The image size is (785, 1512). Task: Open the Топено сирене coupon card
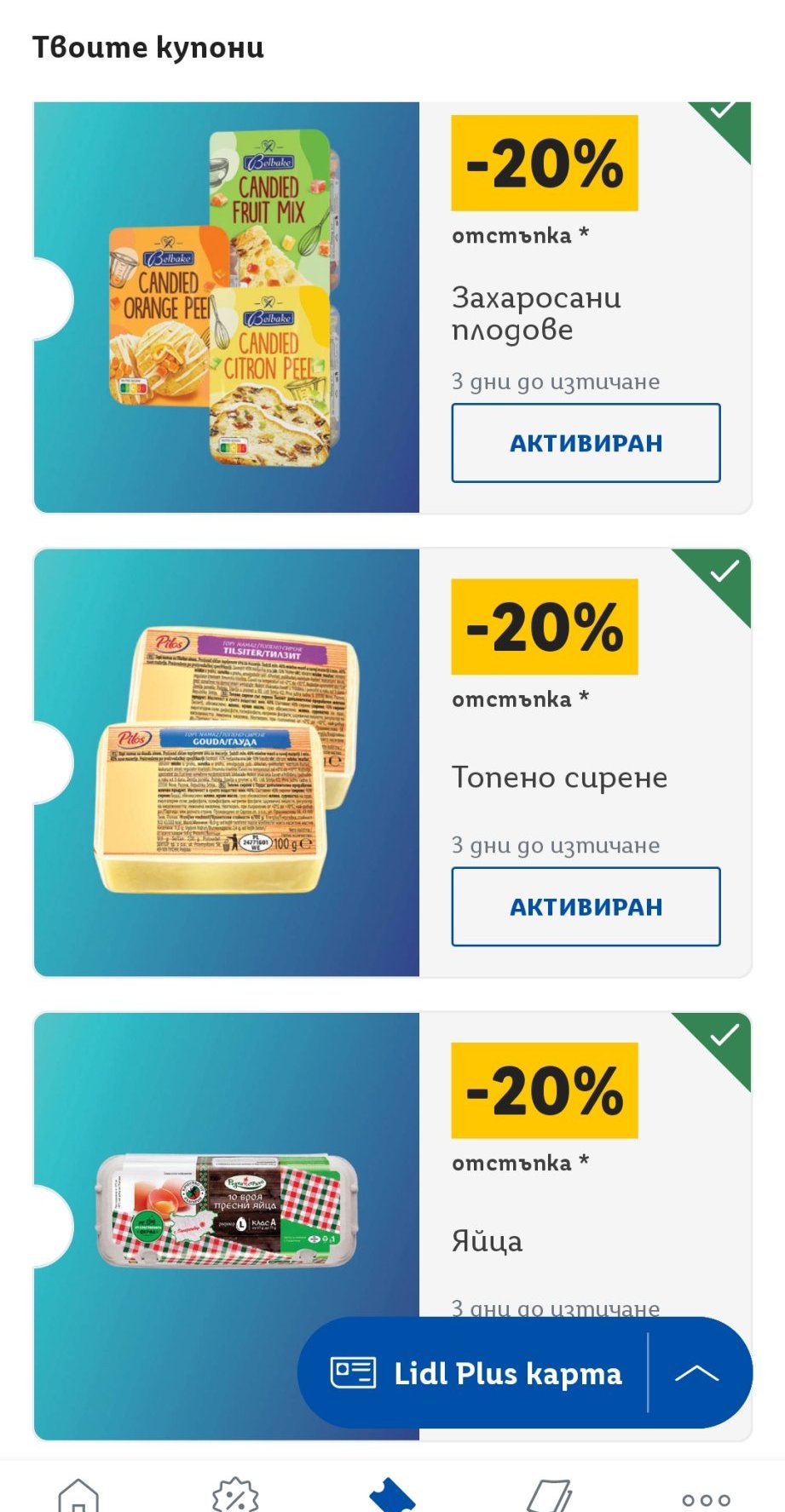pyautogui.click(x=392, y=762)
